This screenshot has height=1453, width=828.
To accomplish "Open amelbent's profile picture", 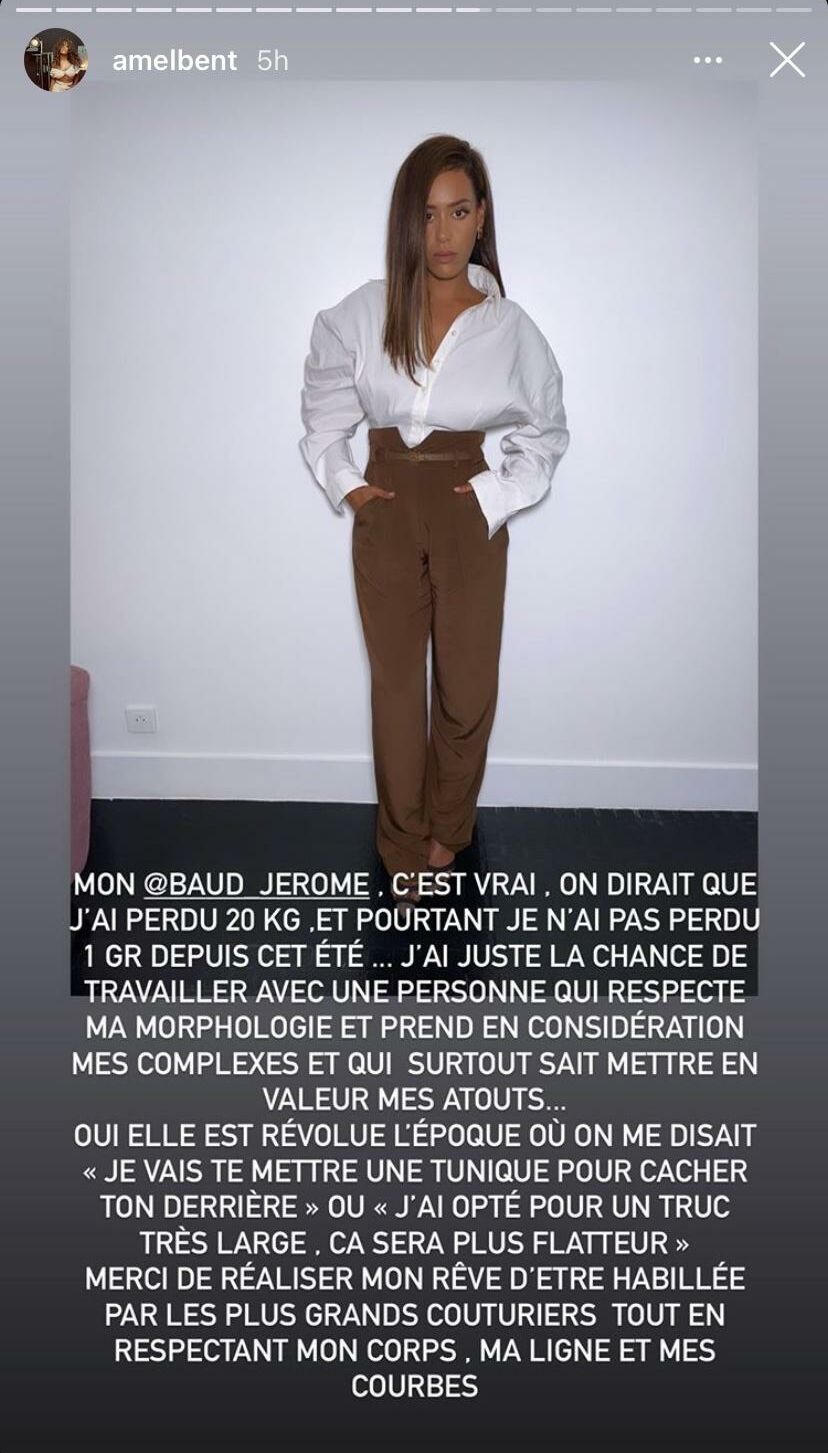I will pos(56,60).
